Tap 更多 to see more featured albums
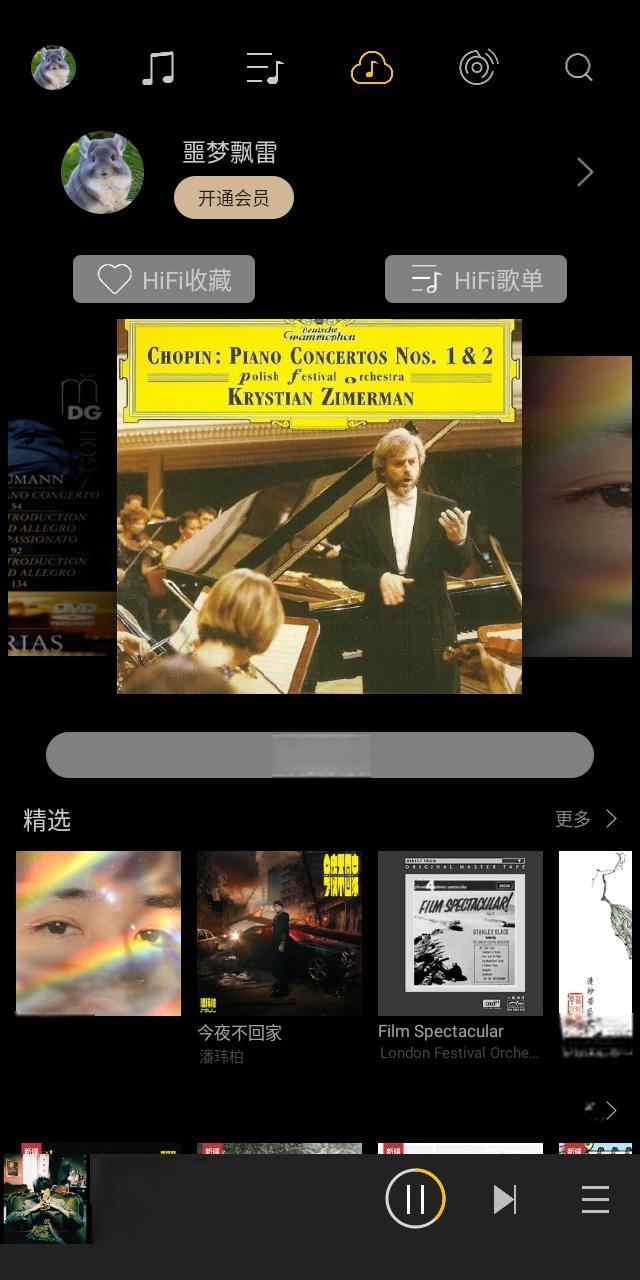The height and width of the screenshot is (1280, 640). 586,819
